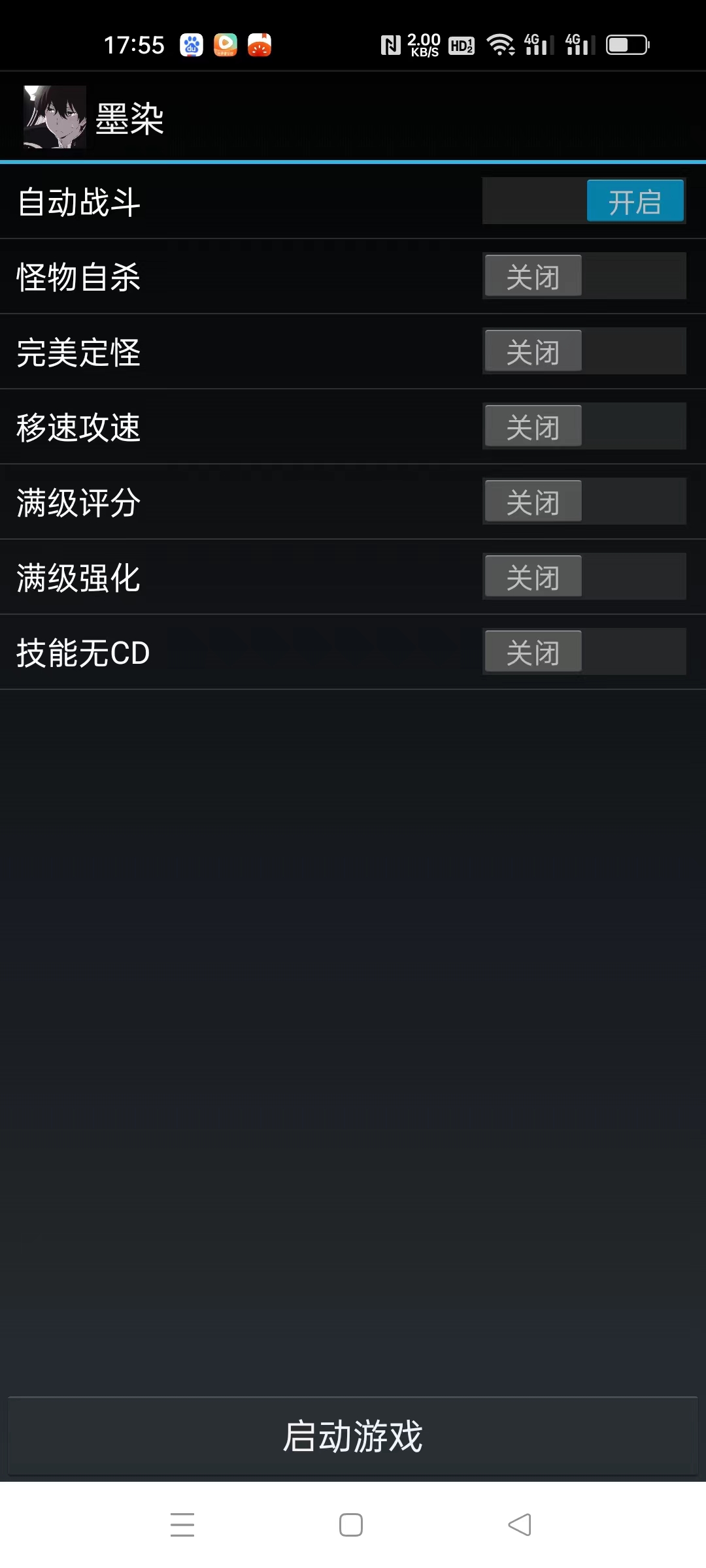Click the 墨染 avatar image in the header

coord(56,116)
